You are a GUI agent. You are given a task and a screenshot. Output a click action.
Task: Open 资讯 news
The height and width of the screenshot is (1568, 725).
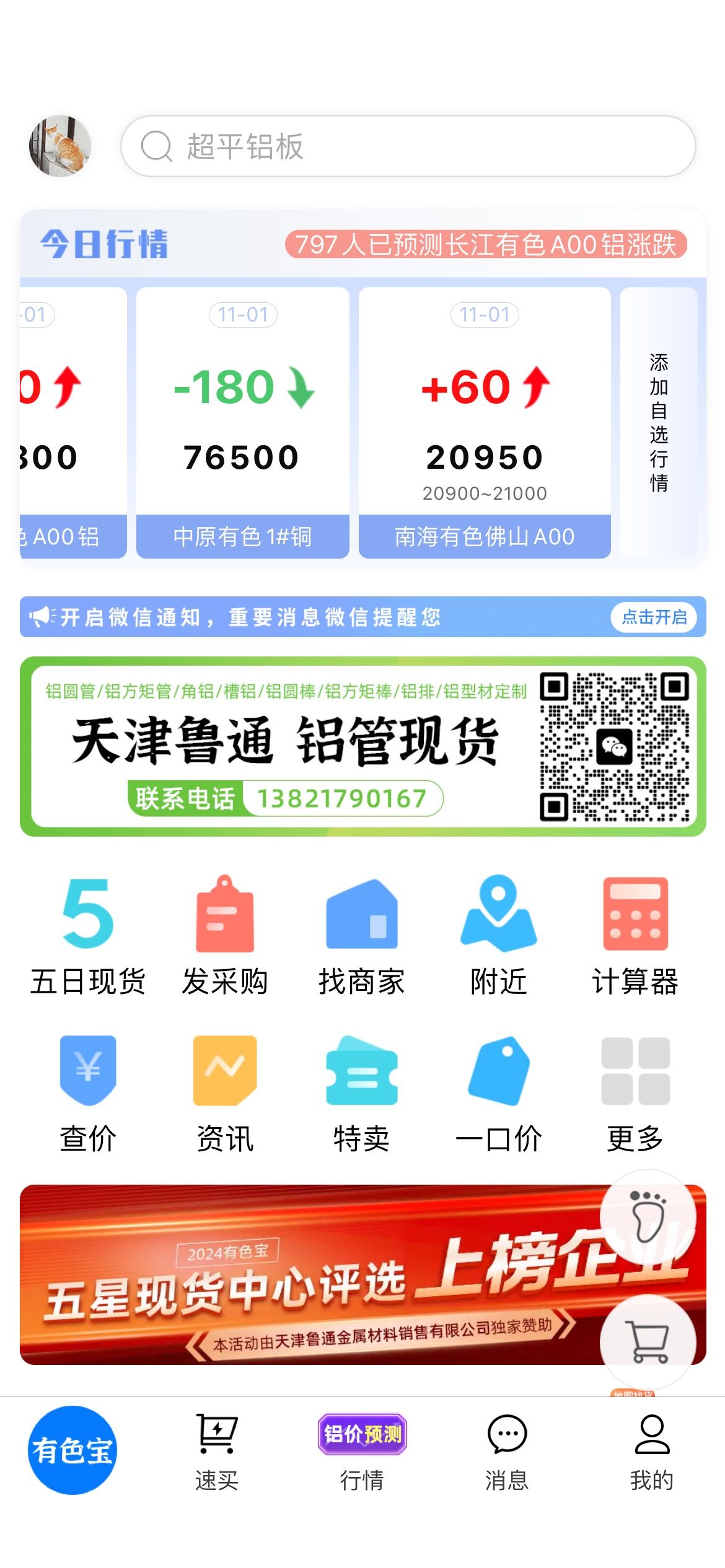225,1094
